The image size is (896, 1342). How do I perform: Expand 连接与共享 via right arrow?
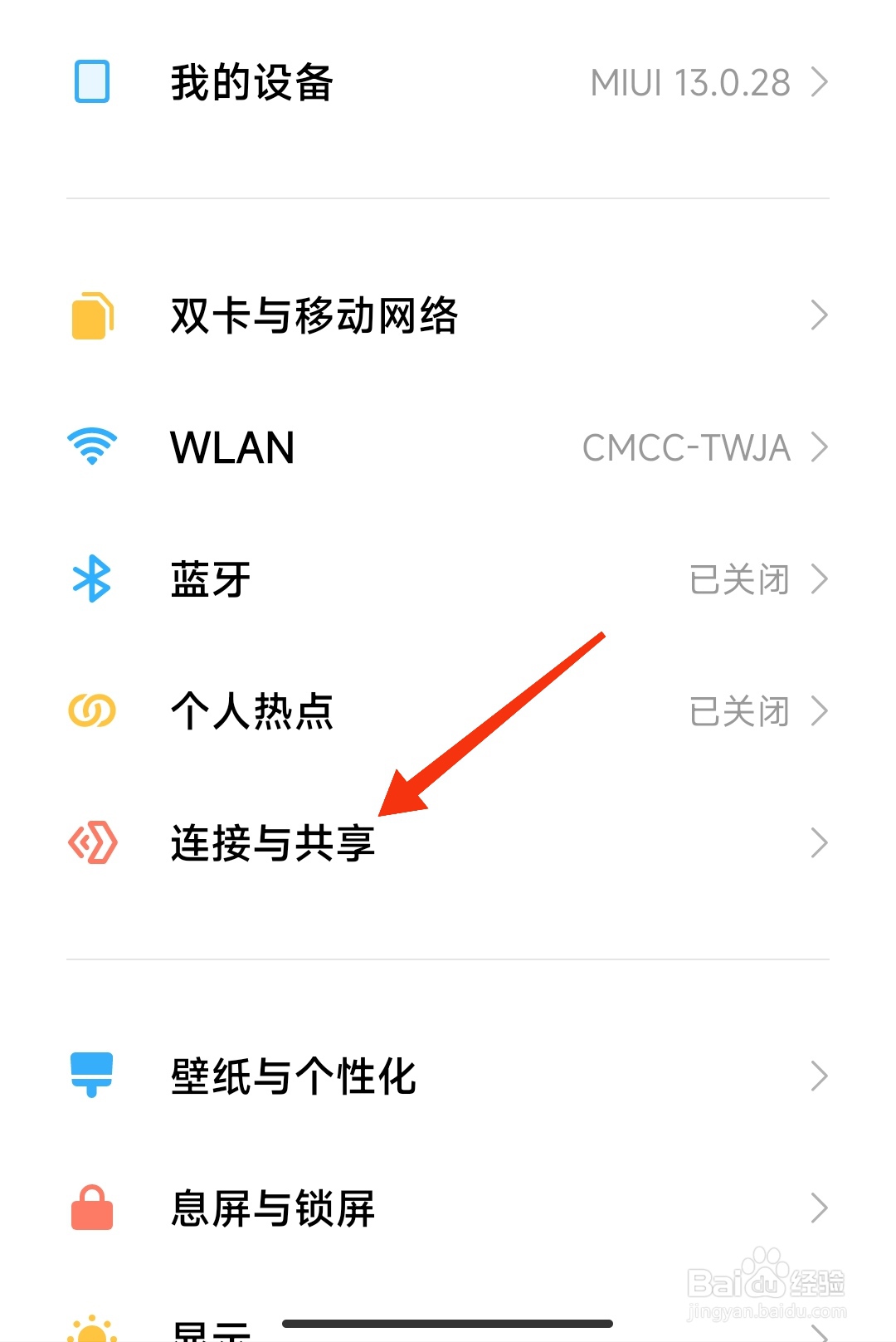[820, 843]
